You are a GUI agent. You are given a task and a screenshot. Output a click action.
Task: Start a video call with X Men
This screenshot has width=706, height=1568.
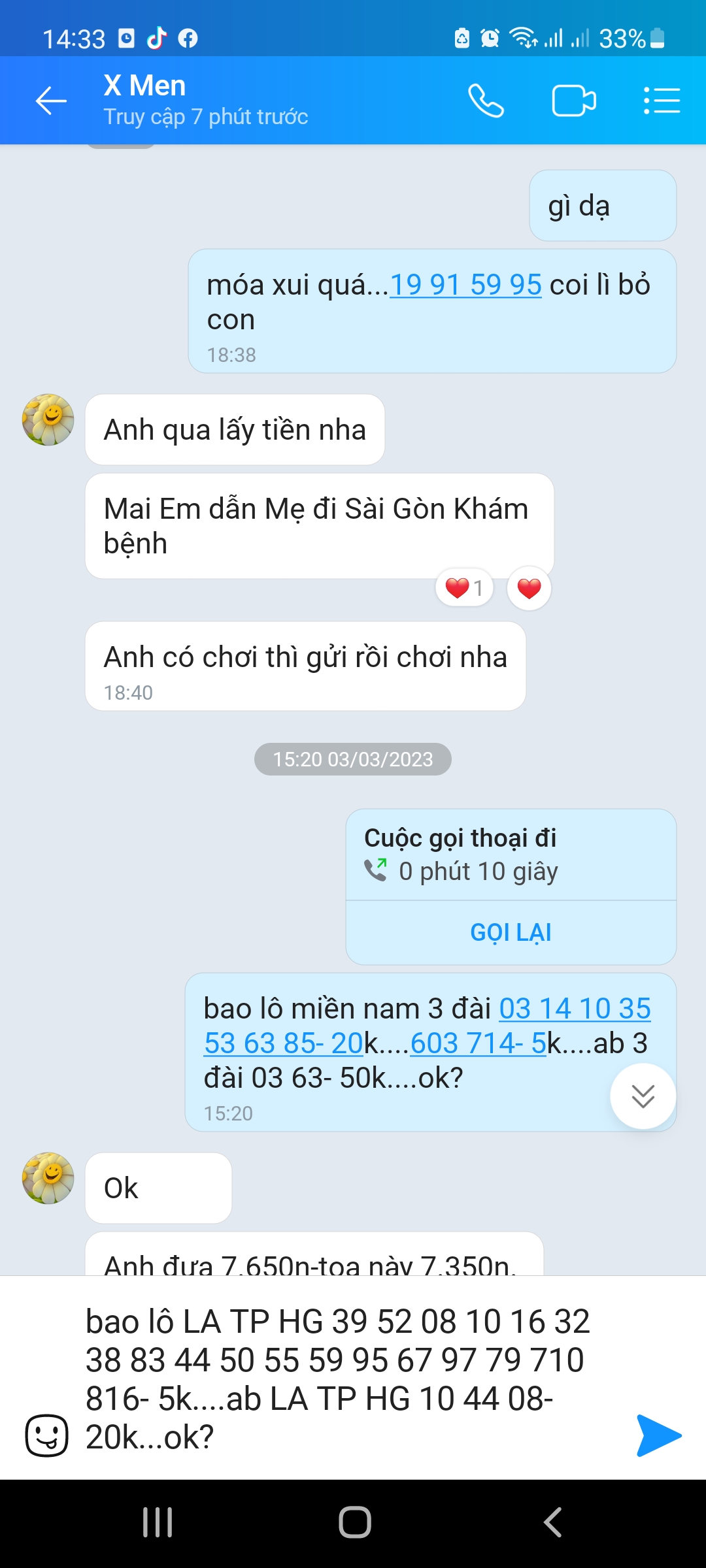tap(573, 101)
